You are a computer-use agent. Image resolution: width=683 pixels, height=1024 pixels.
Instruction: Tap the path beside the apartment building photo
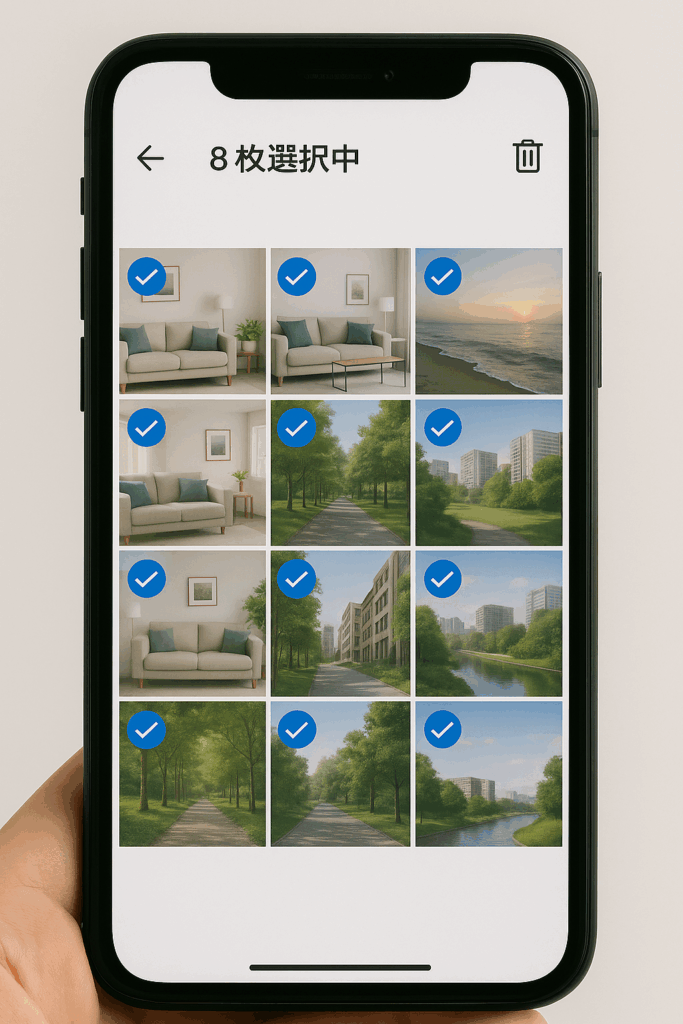click(x=340, y=623)
